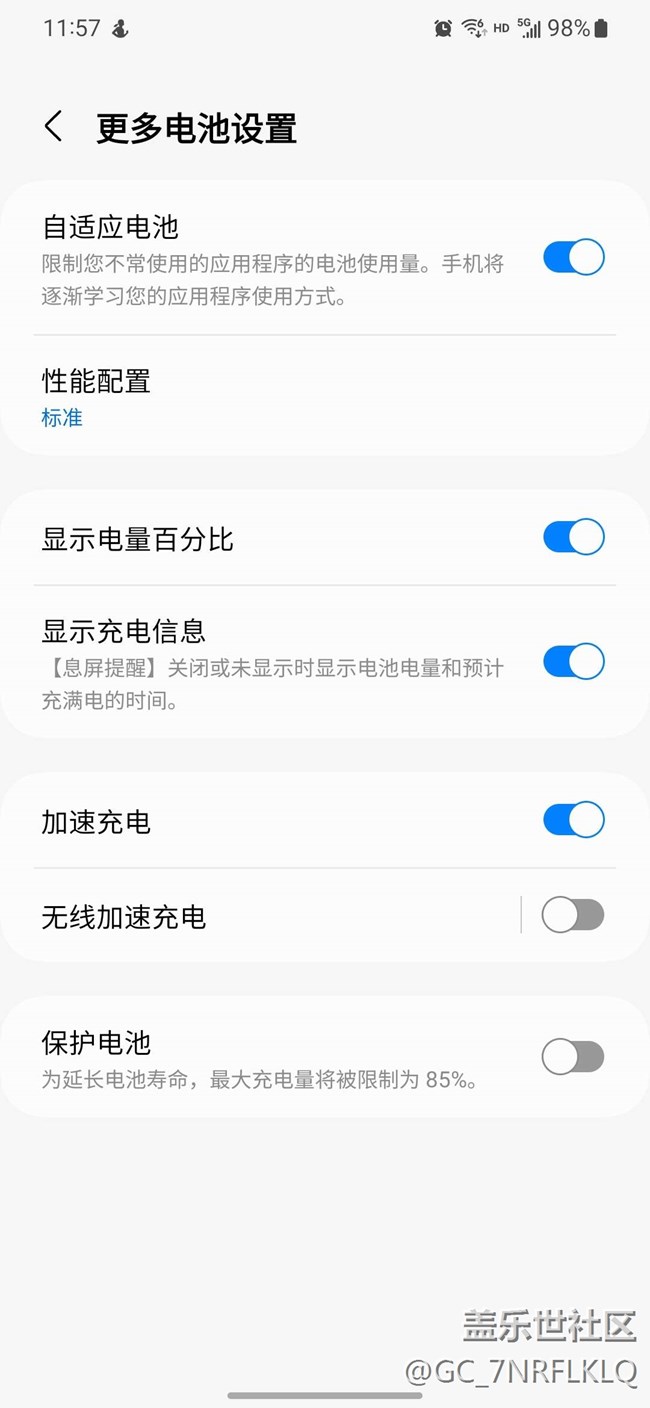Enable 无线加速充电 switch
This screenshot has height=1408, width=650.
coord(573,915)
